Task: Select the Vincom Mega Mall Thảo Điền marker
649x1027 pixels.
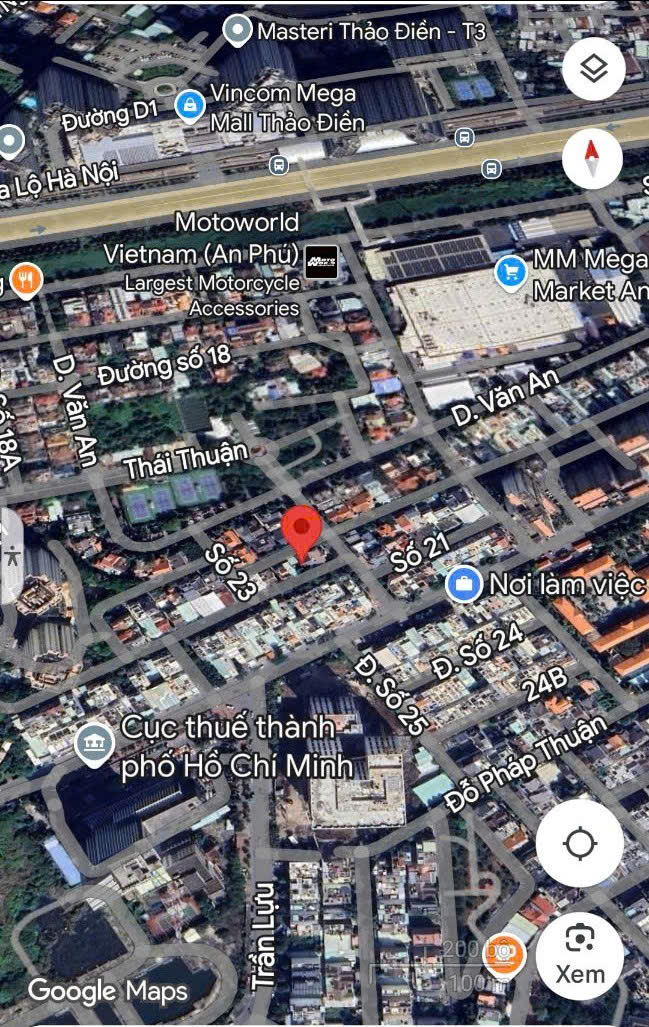Action: point(187,103)
